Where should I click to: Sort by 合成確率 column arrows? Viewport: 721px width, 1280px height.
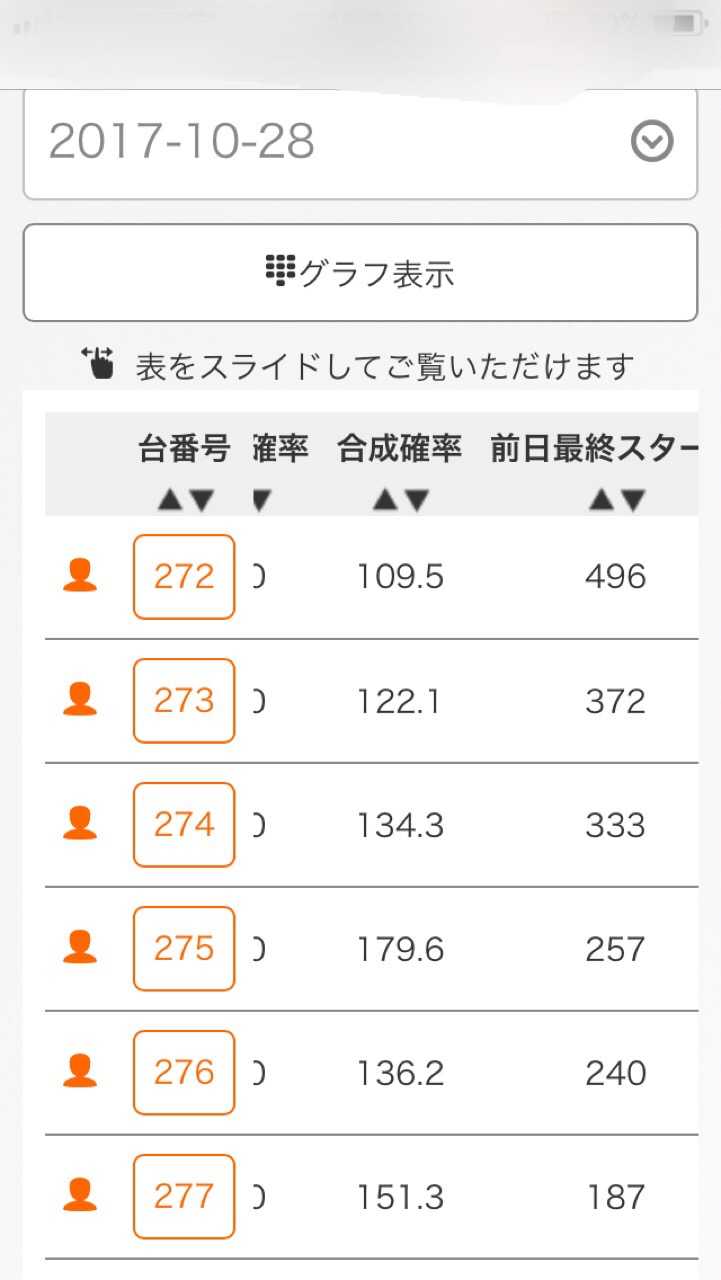400,500
